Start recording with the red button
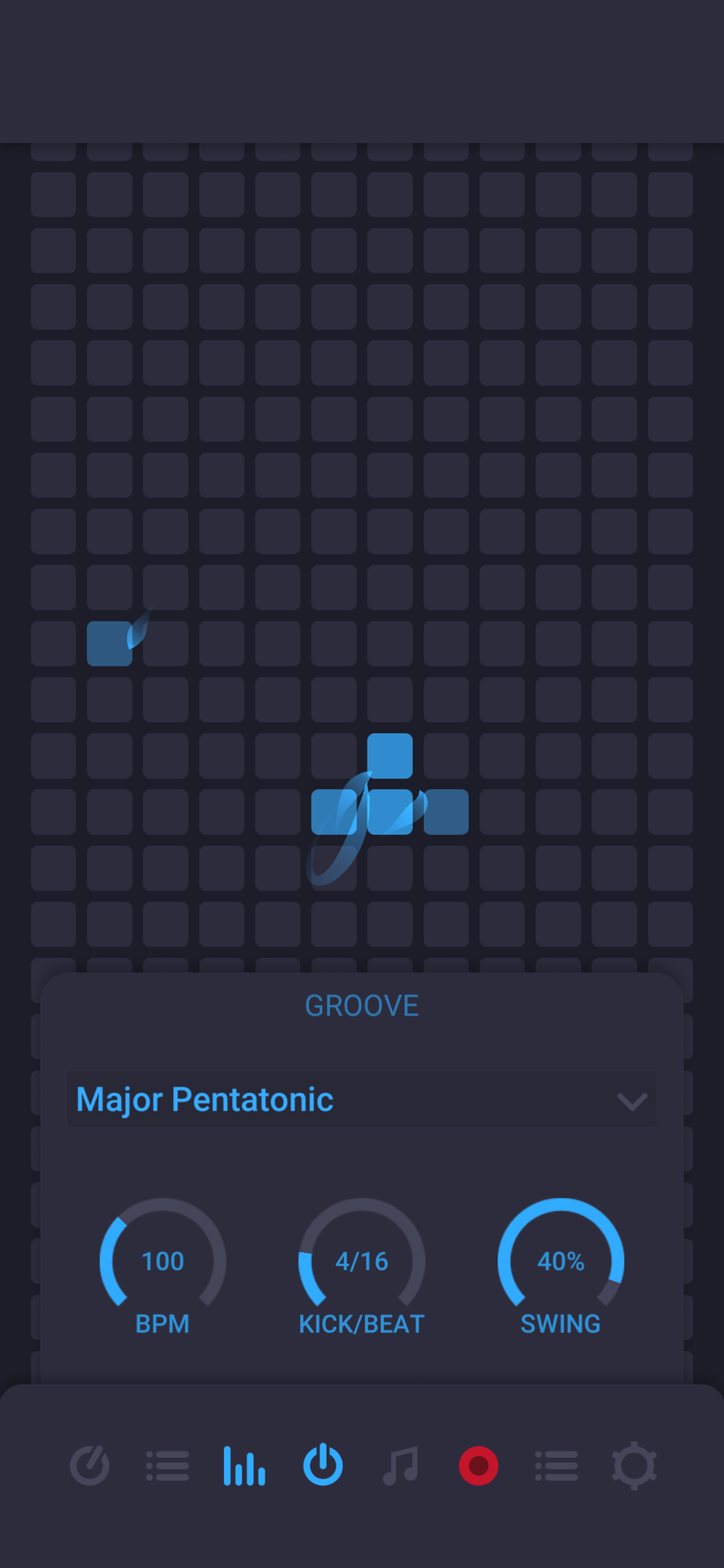724x1568 pixels. click(478, 1465)
